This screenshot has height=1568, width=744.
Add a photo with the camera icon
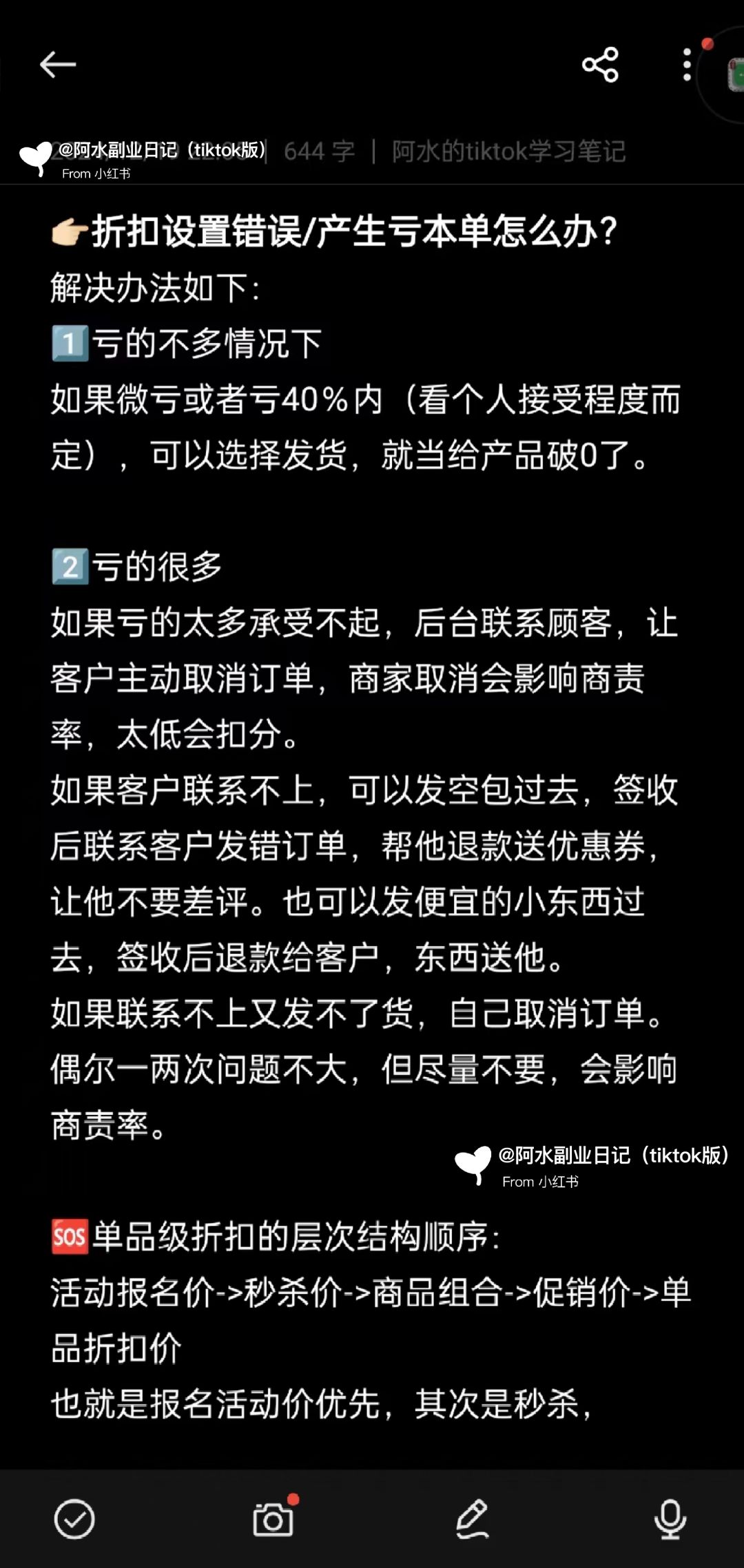point(273,1518)
